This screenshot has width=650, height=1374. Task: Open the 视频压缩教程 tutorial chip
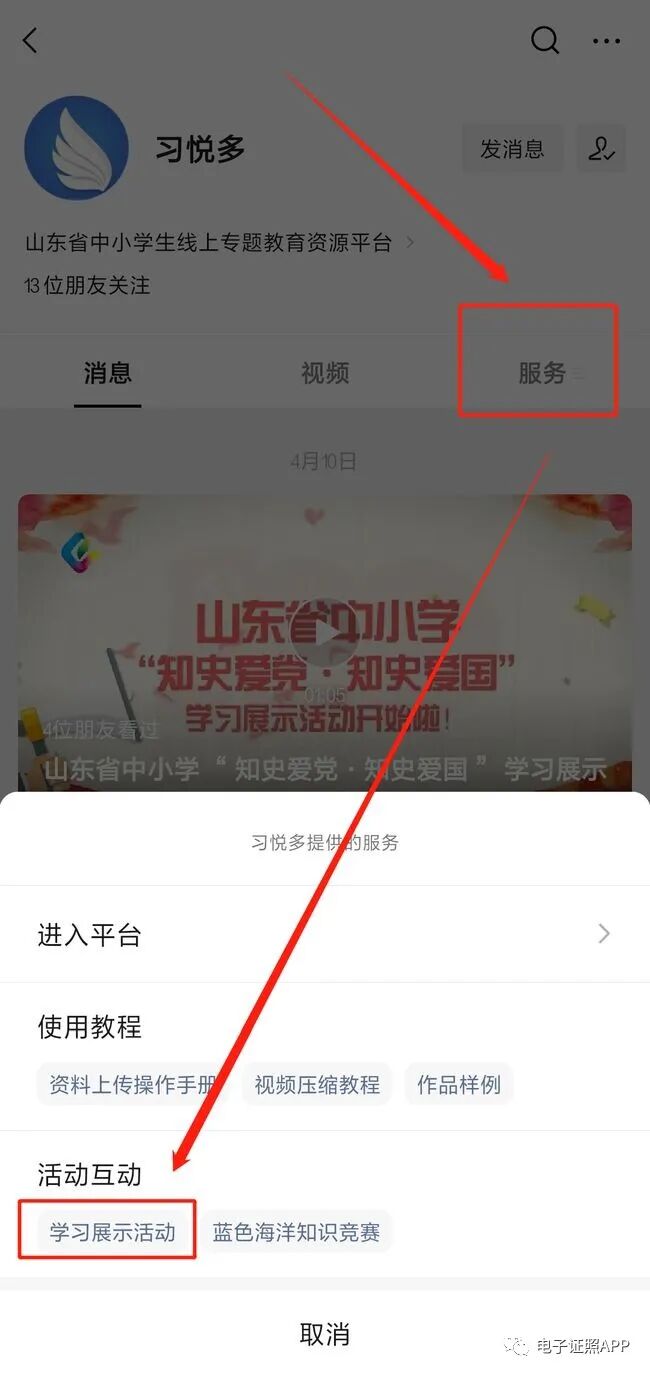tap(316, 1084)
